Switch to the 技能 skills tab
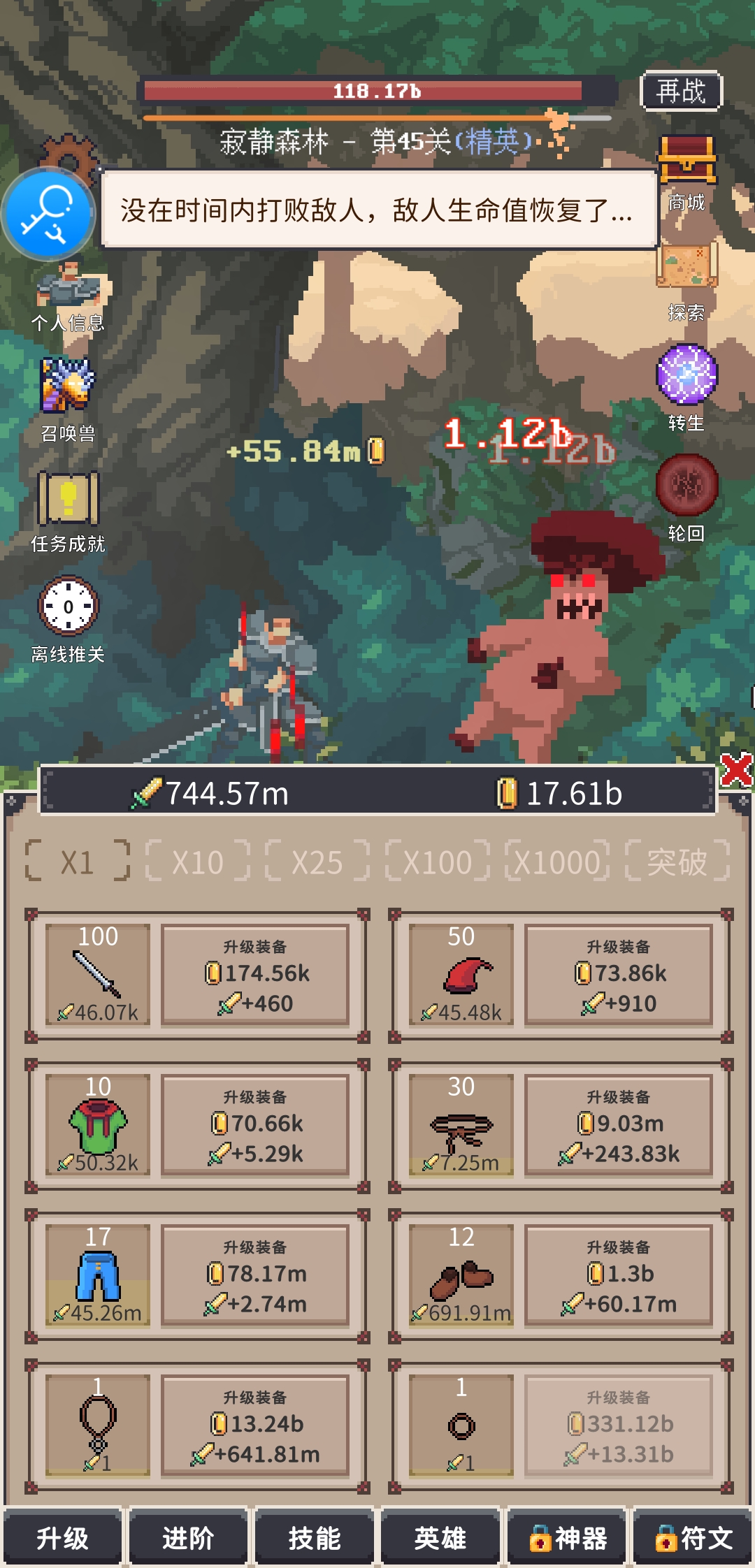This screenshot has width=755, height=1568. (314, 1538)
